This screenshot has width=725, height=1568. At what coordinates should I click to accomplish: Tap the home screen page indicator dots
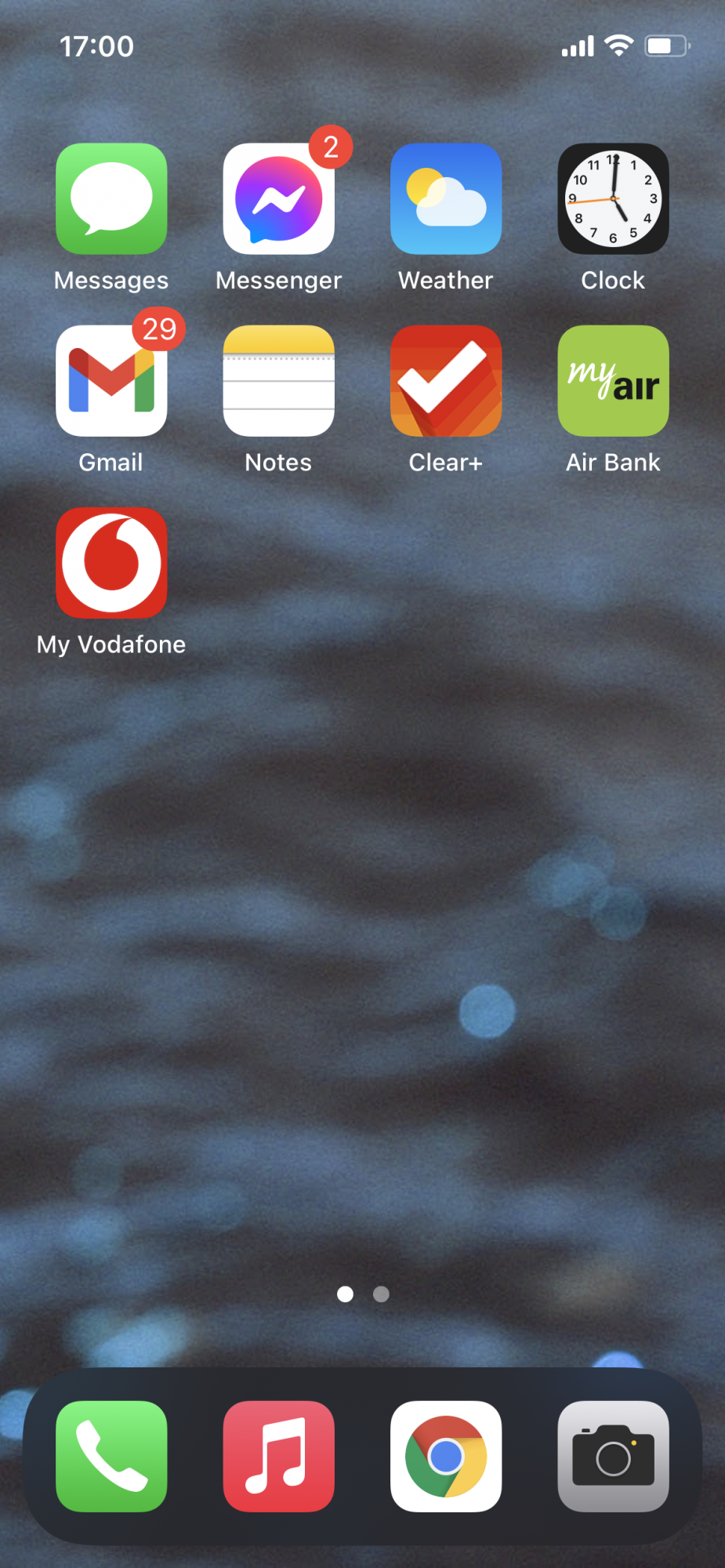coord(363,1294)
